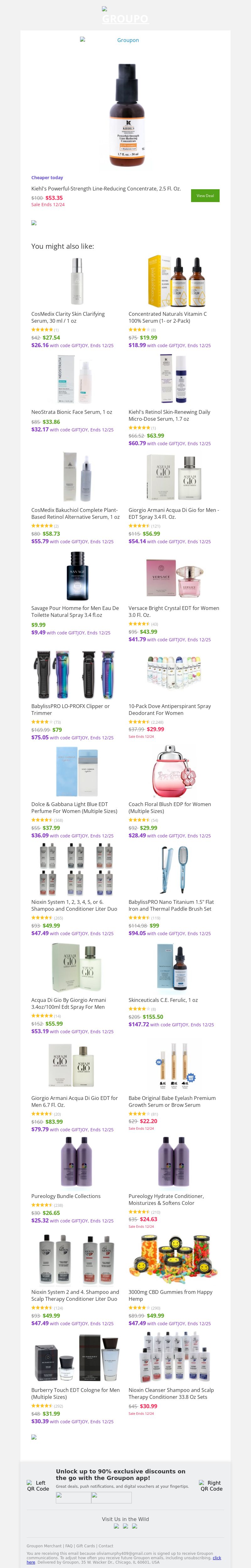251x1568 pixels.
Task: Open Pureology Bundle Collections deal
Action: (66, 1196)
